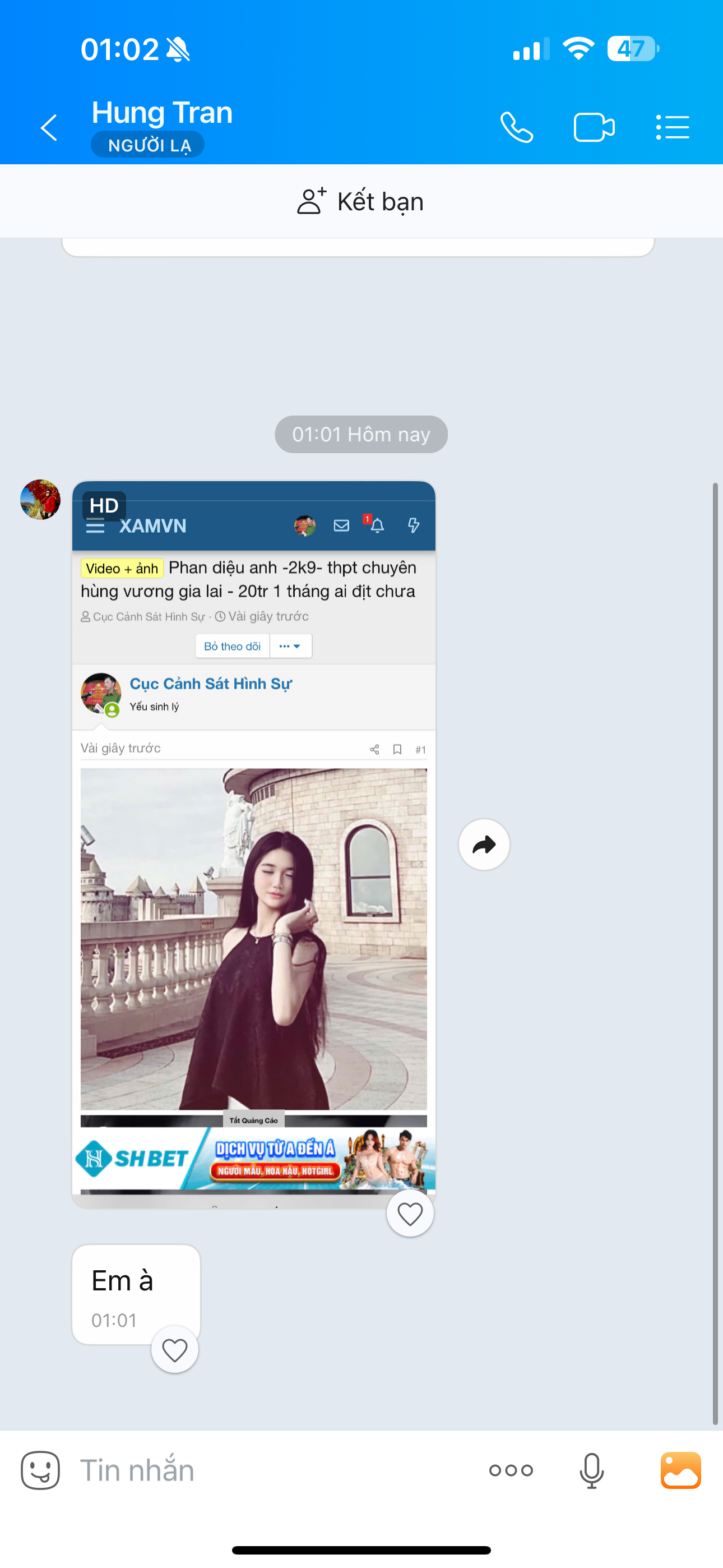Like the 'Em à' message
Image resolution: width=723 pixels, height=1568 pixels.
point(175,1350)
